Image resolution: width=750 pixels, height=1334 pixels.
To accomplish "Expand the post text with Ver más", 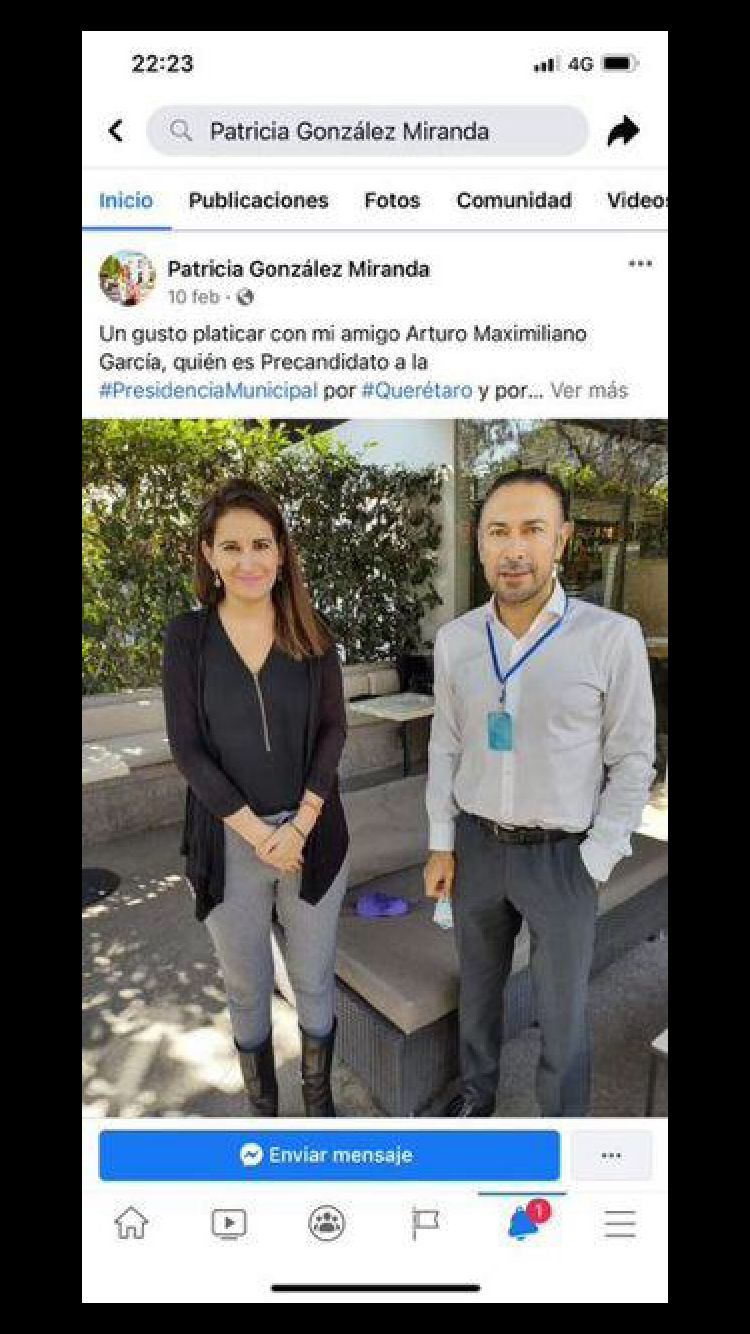I will pos(589,391).
